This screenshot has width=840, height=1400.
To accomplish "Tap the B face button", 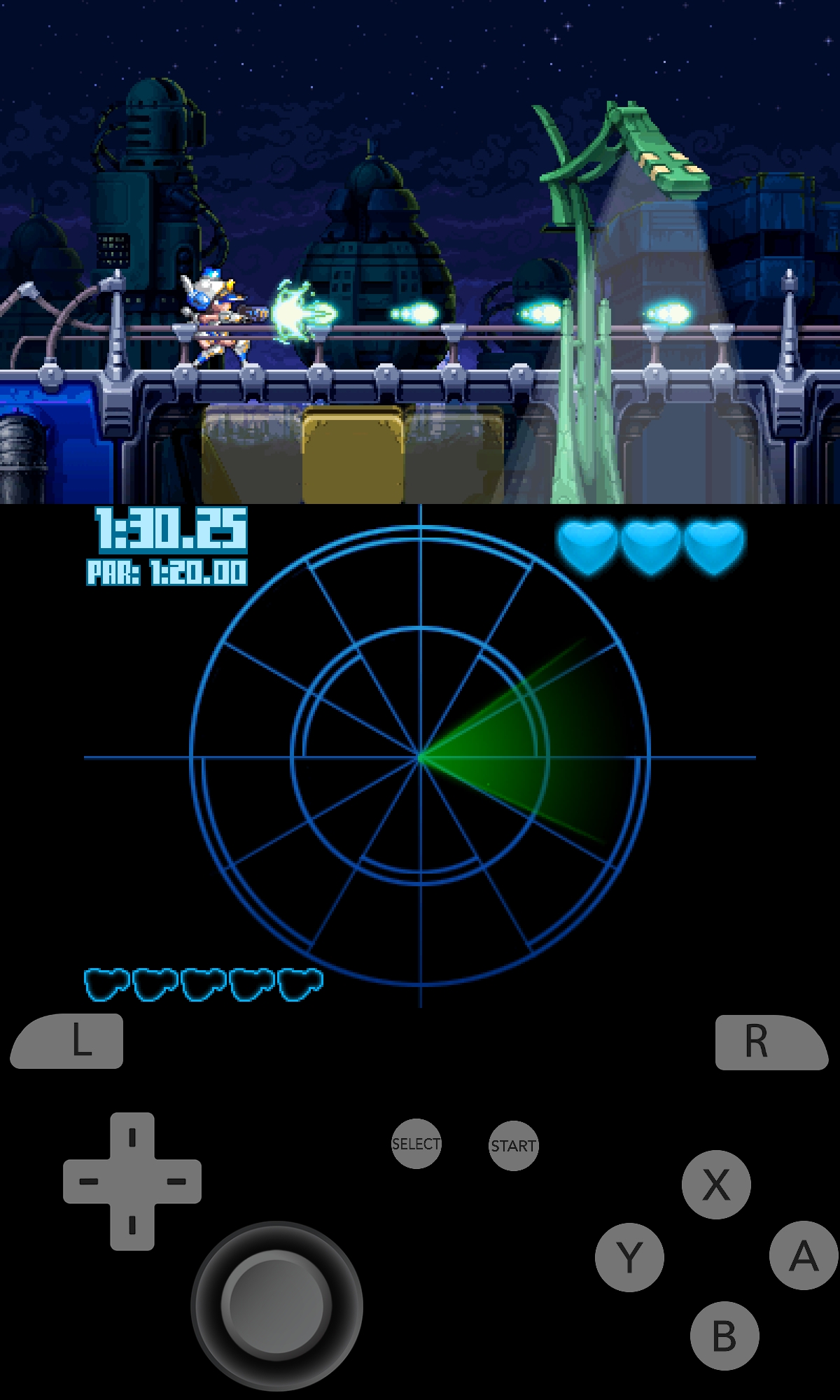I will point(724,1336).
